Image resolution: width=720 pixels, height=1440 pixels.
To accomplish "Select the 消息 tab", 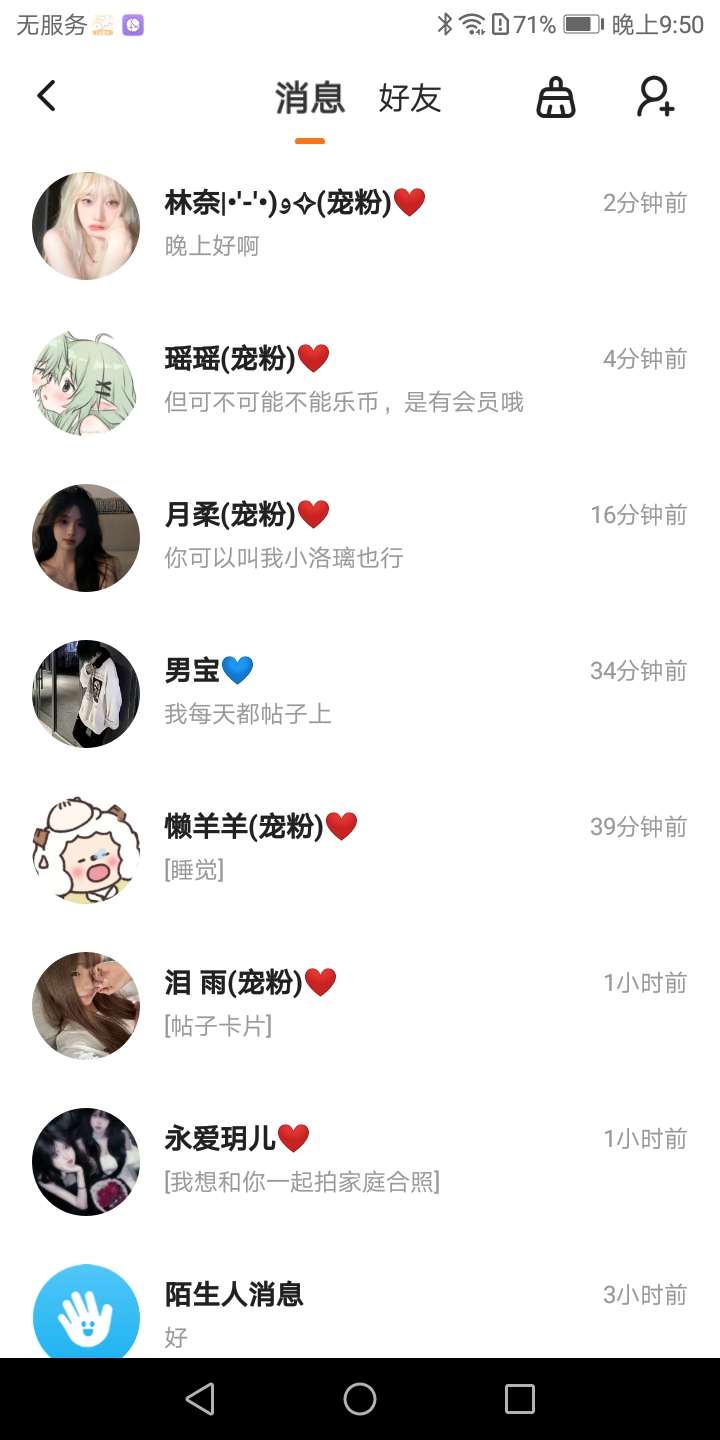I will tap(310, 99).
